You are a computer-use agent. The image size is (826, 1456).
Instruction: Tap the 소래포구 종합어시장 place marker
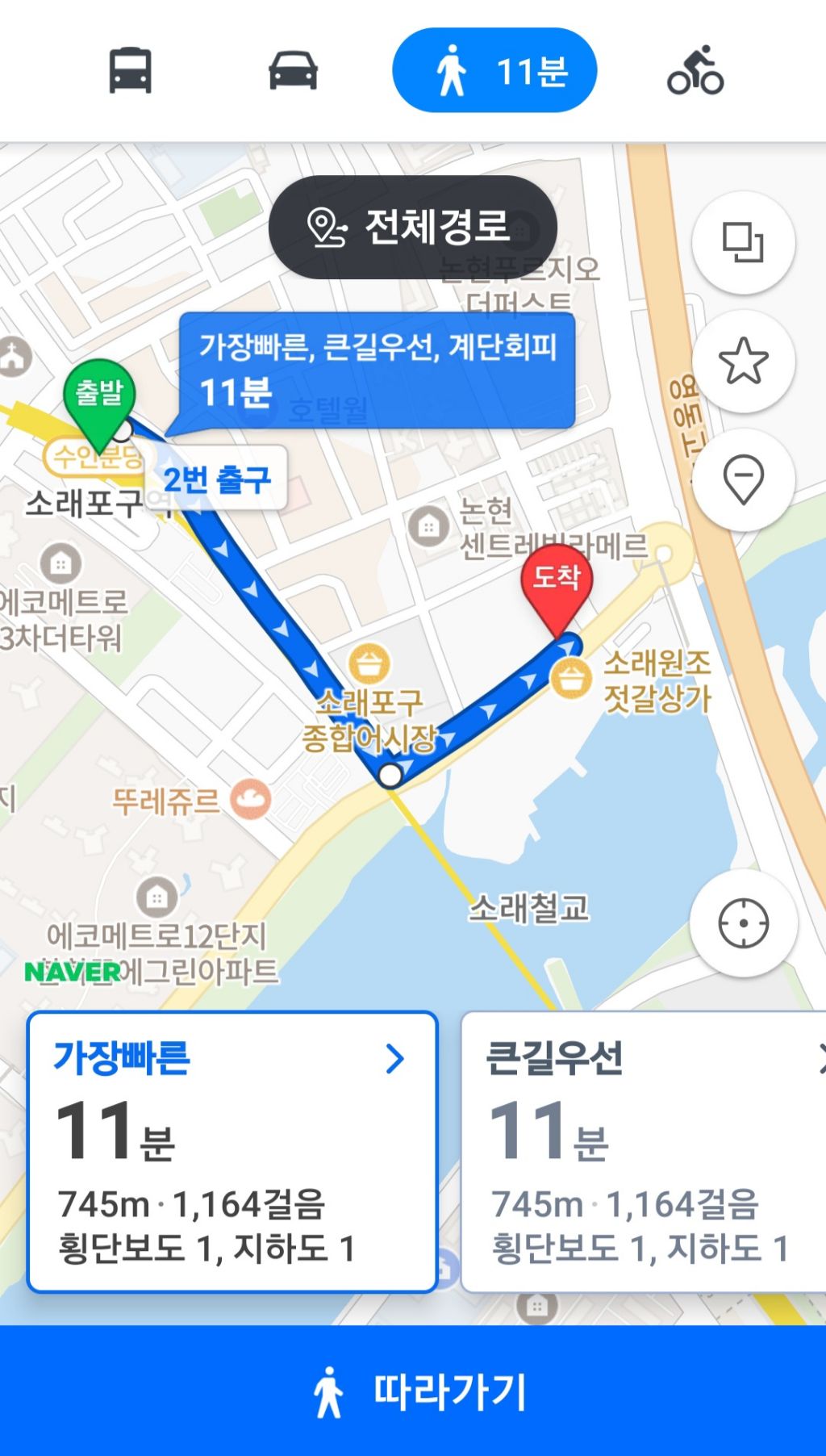point(369,664)
